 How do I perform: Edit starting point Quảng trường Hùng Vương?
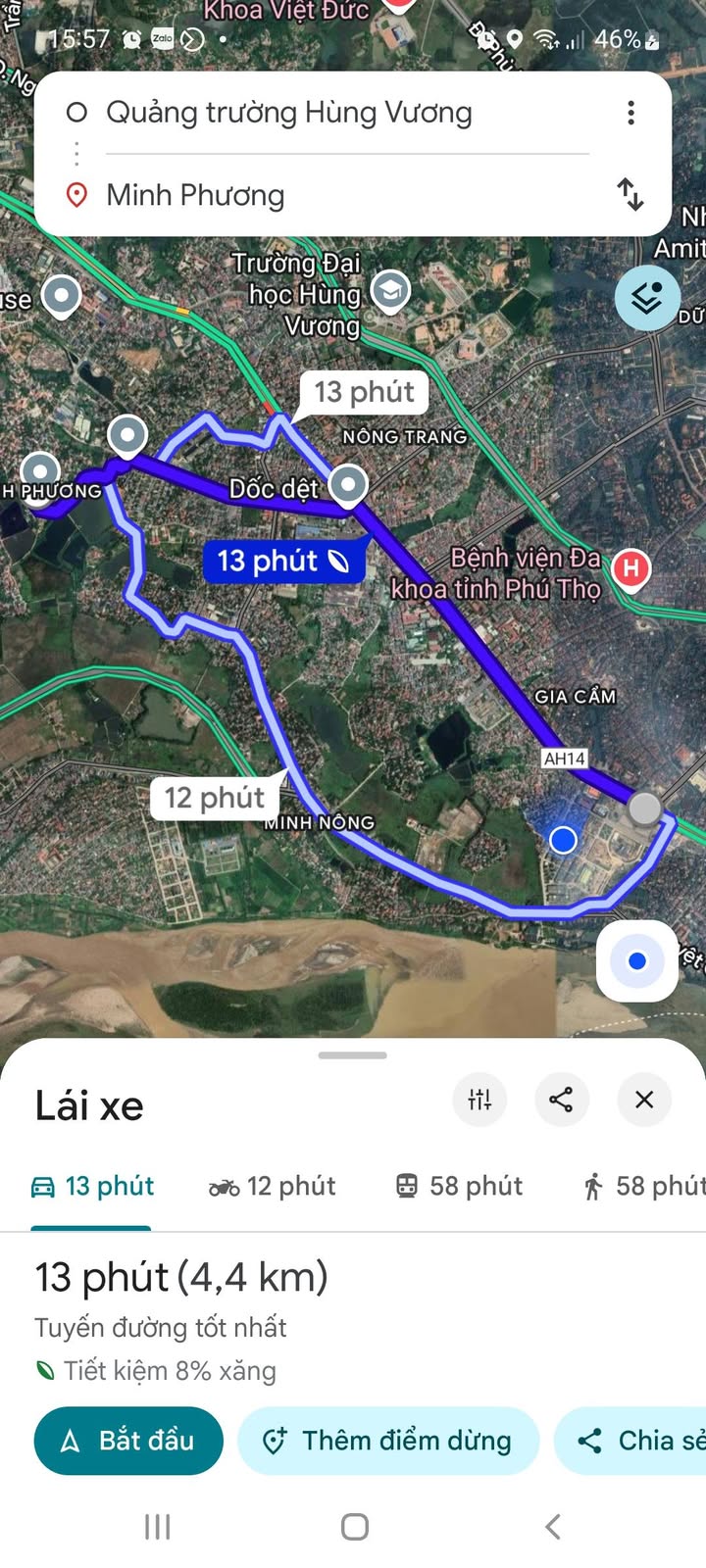pos(326,113)
